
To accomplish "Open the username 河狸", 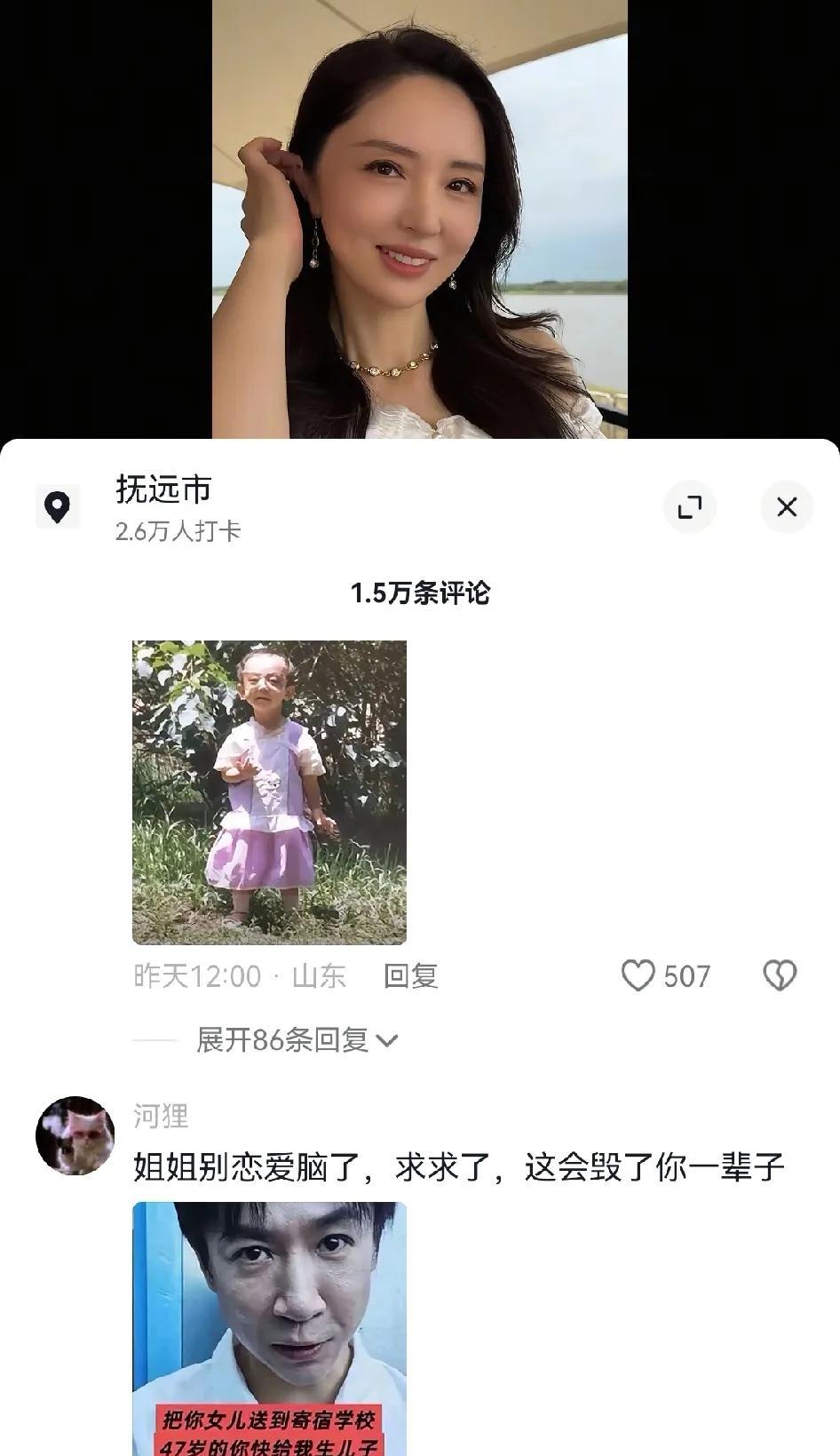I will (161, 1116).
